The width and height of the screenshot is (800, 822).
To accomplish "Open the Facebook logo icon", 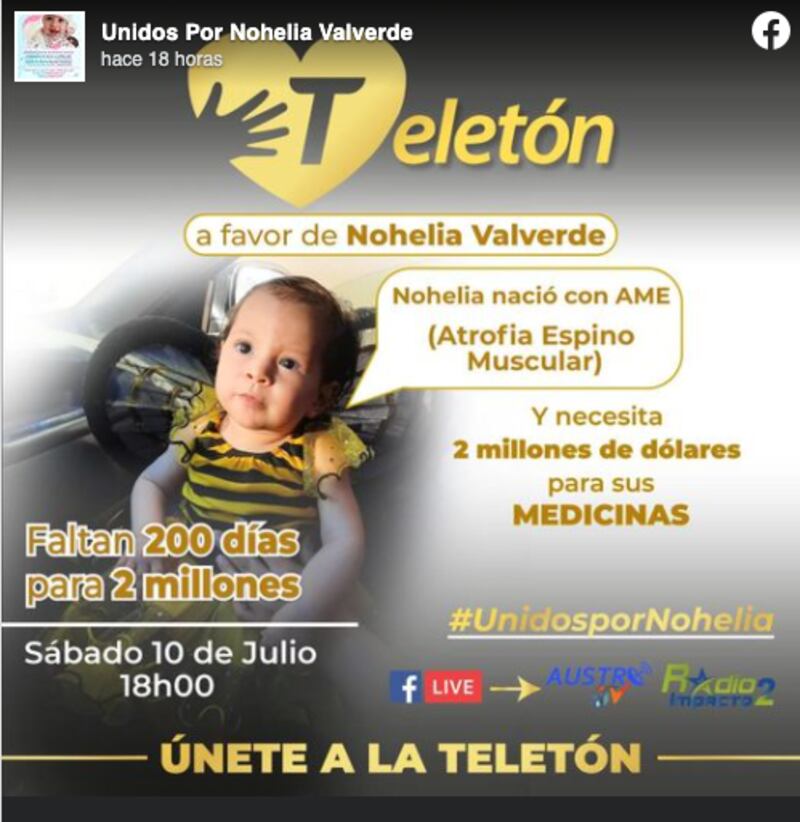I will pos(770,32).
